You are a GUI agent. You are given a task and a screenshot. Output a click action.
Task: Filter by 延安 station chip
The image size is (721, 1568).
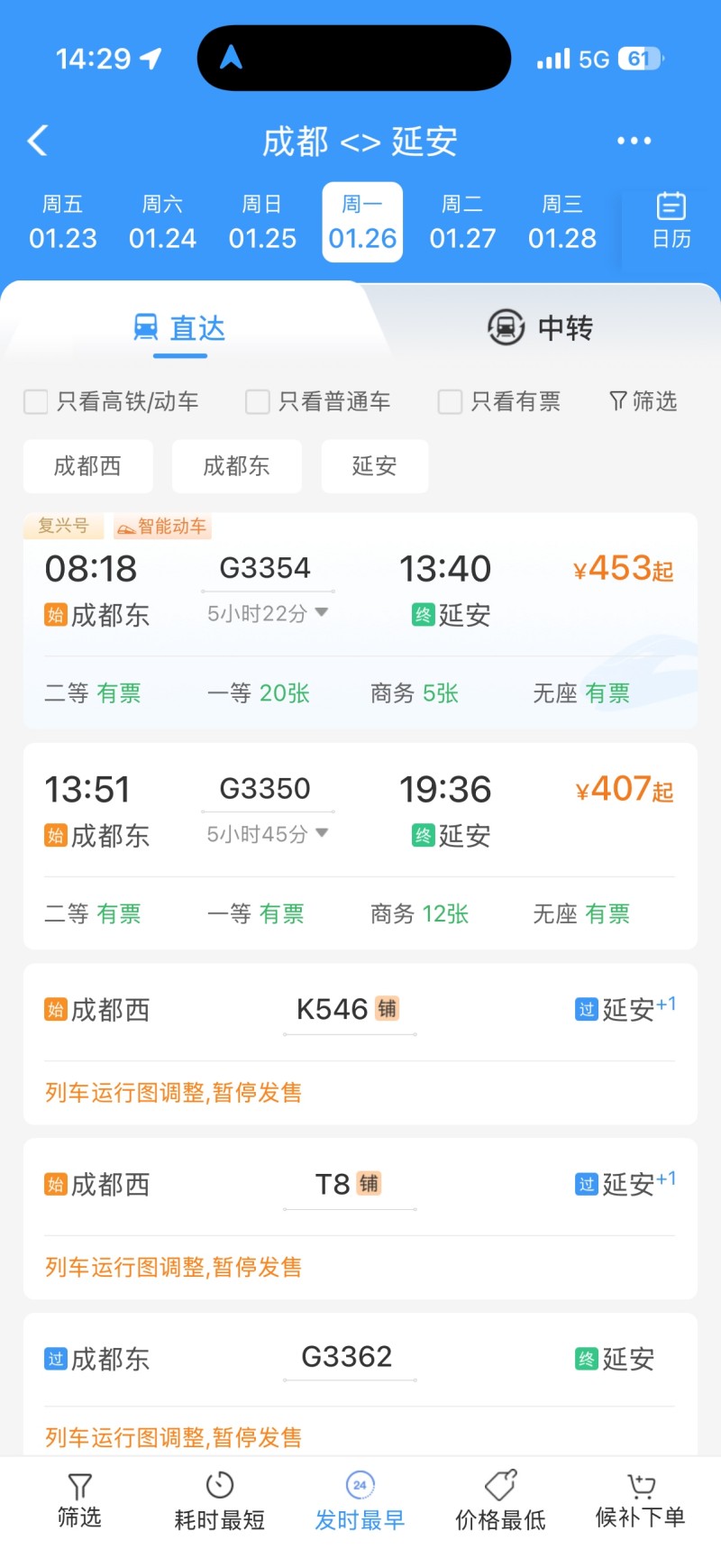(374, 466)
